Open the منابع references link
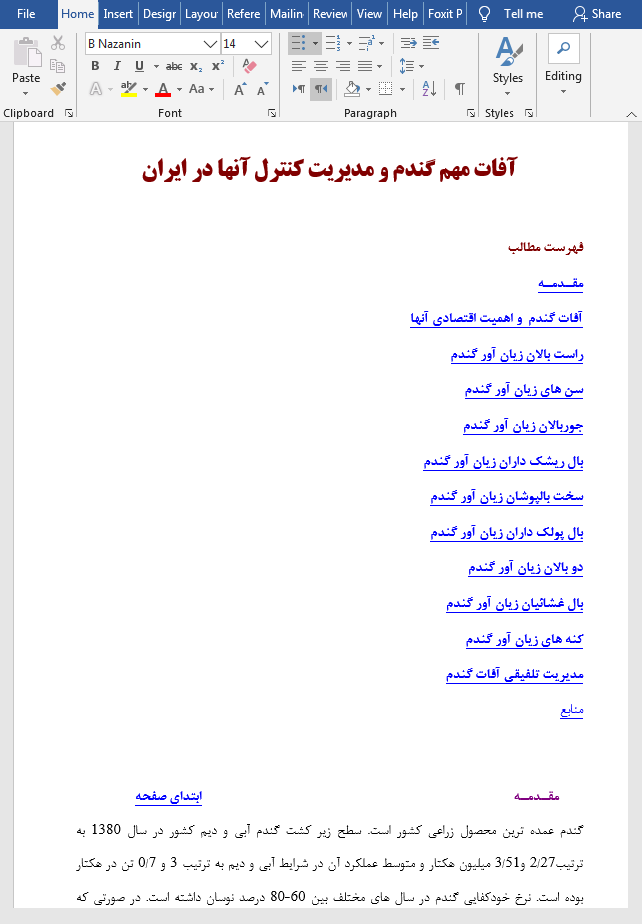 coord(571,711)
